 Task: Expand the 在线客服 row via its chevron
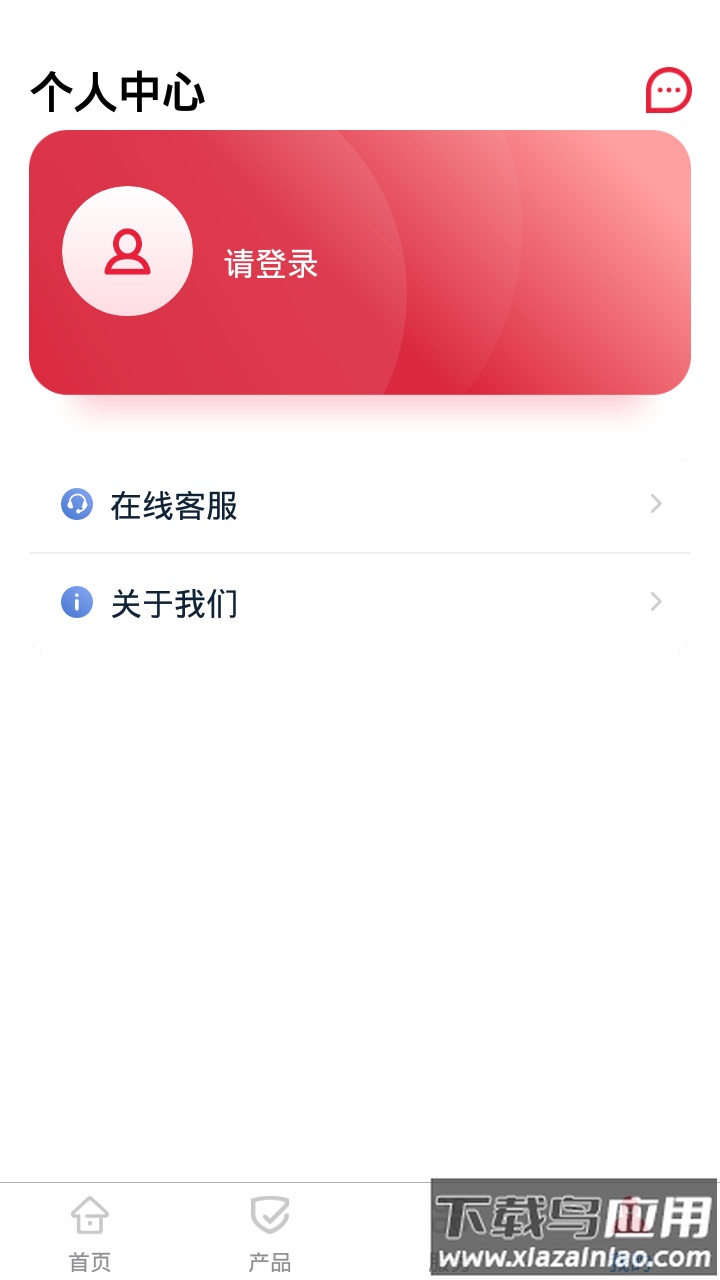655,504
